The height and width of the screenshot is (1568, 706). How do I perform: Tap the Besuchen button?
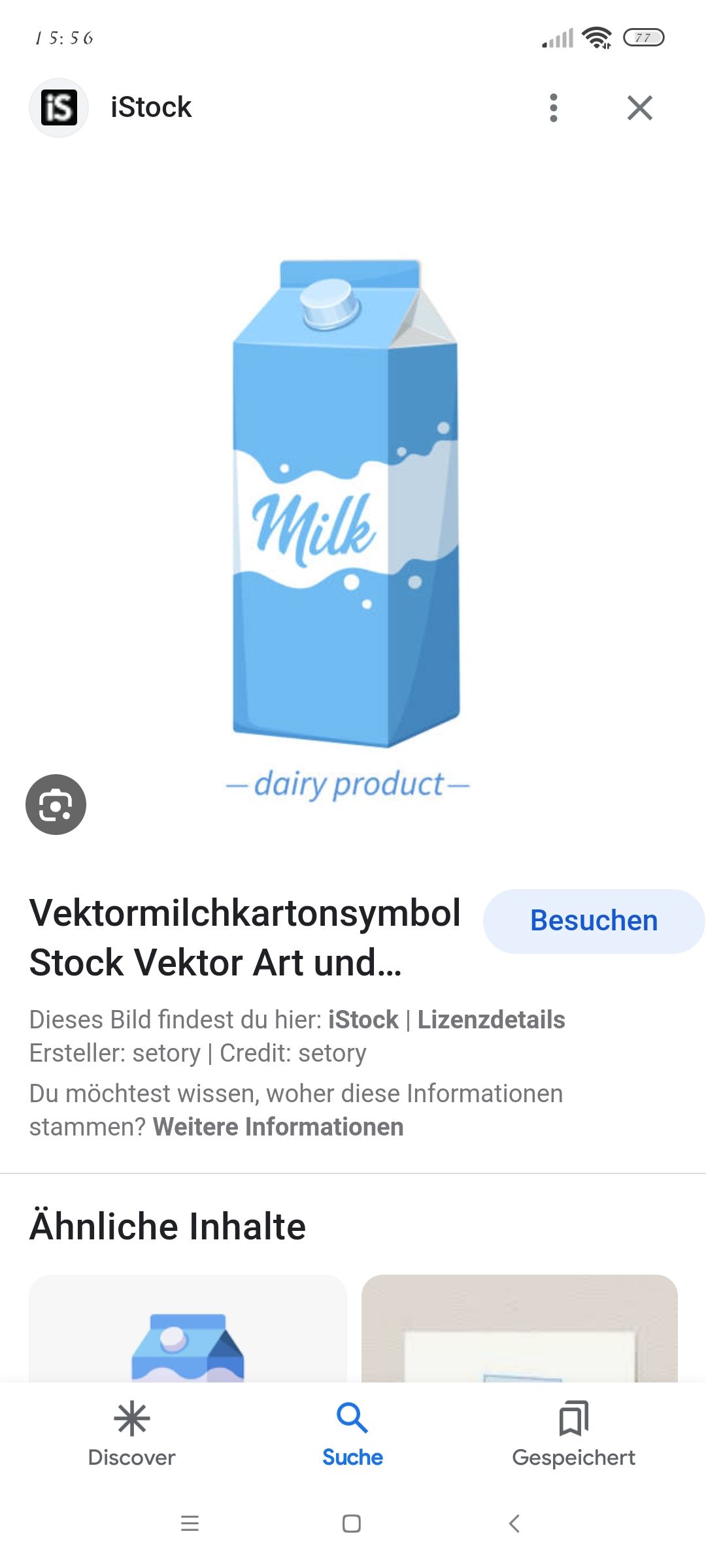point(594,921)
